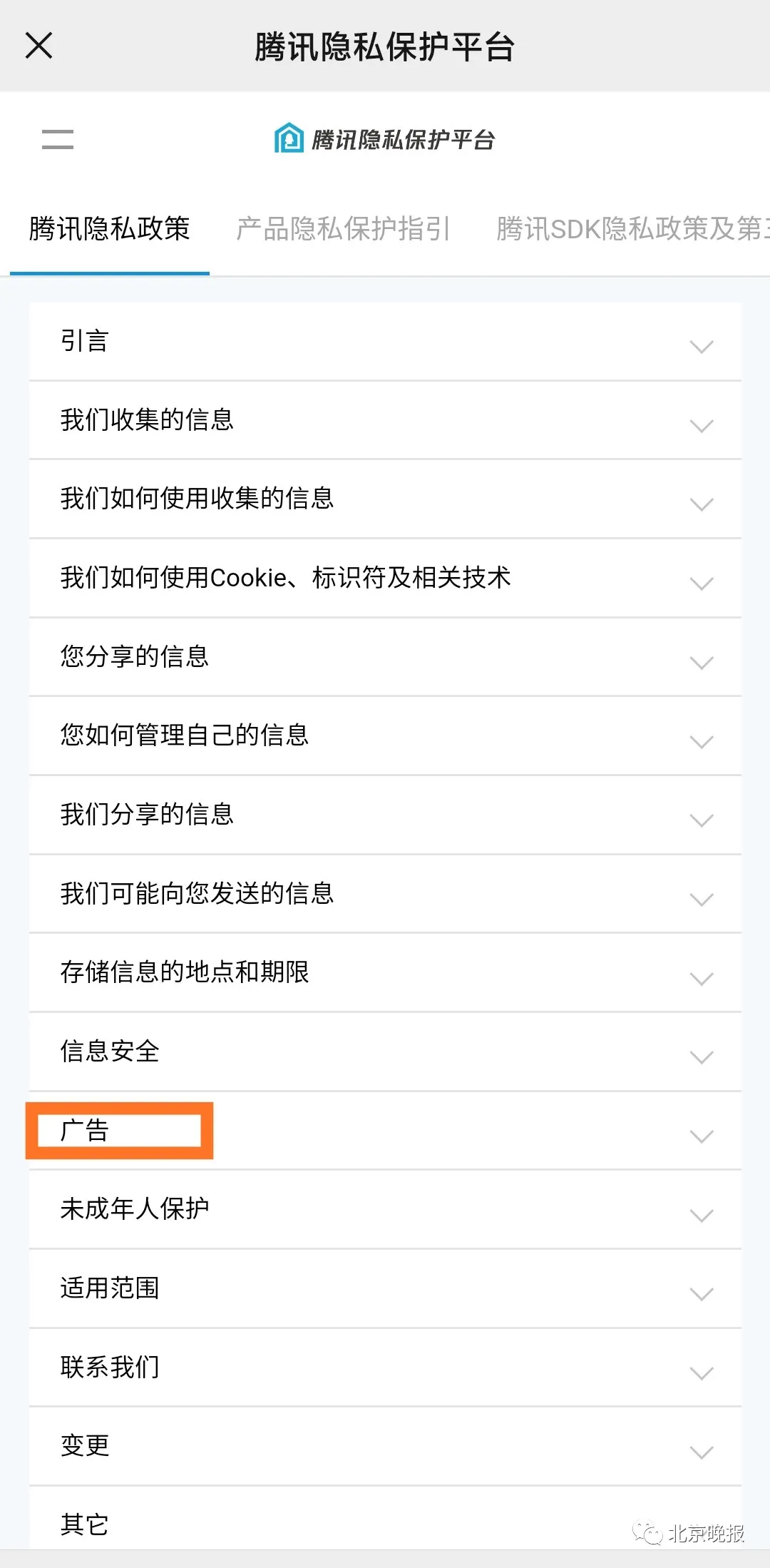Expand the 联系我们 section
The width and height of the screenshot is (770, 1568).
(x=385, y=1368)
